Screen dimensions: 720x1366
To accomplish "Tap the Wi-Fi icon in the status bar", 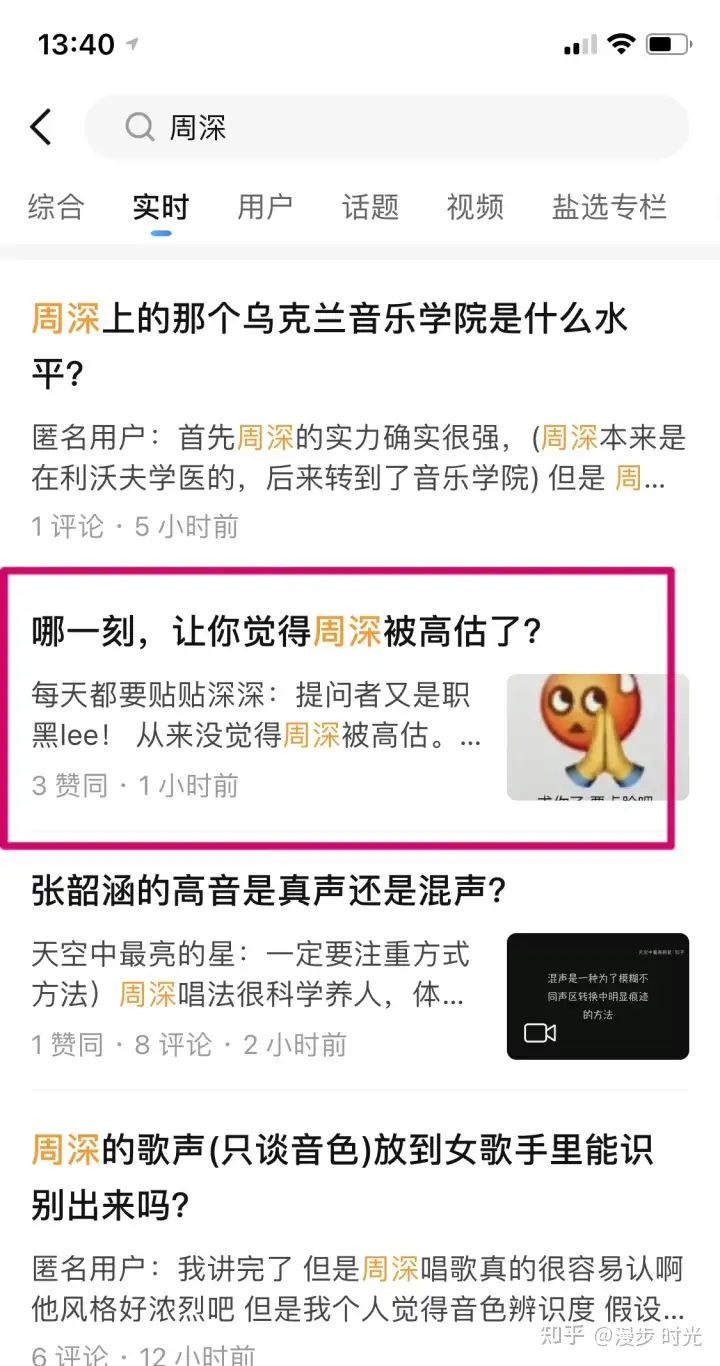I will point(621,43).
